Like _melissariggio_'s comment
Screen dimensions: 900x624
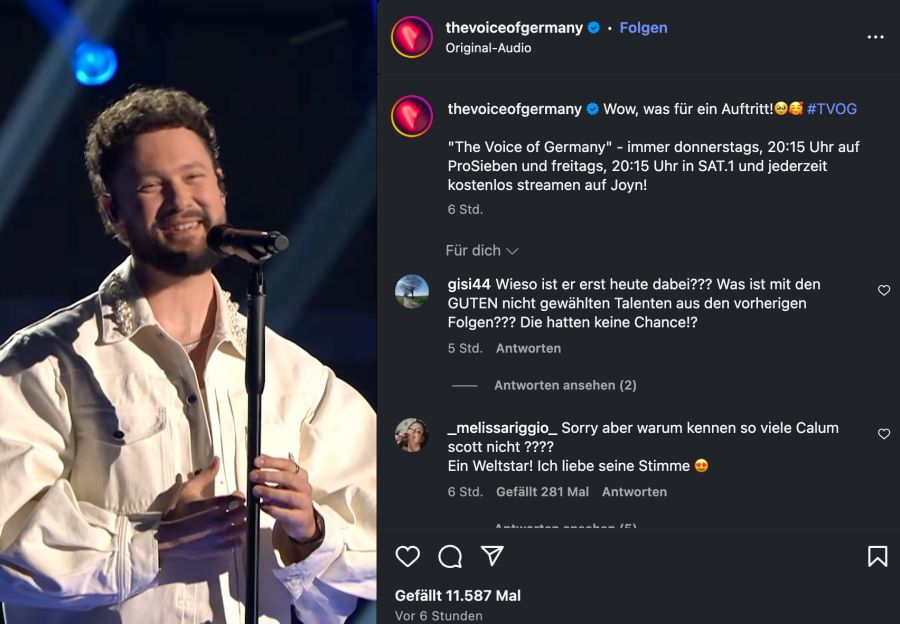(x=883, y=434)
